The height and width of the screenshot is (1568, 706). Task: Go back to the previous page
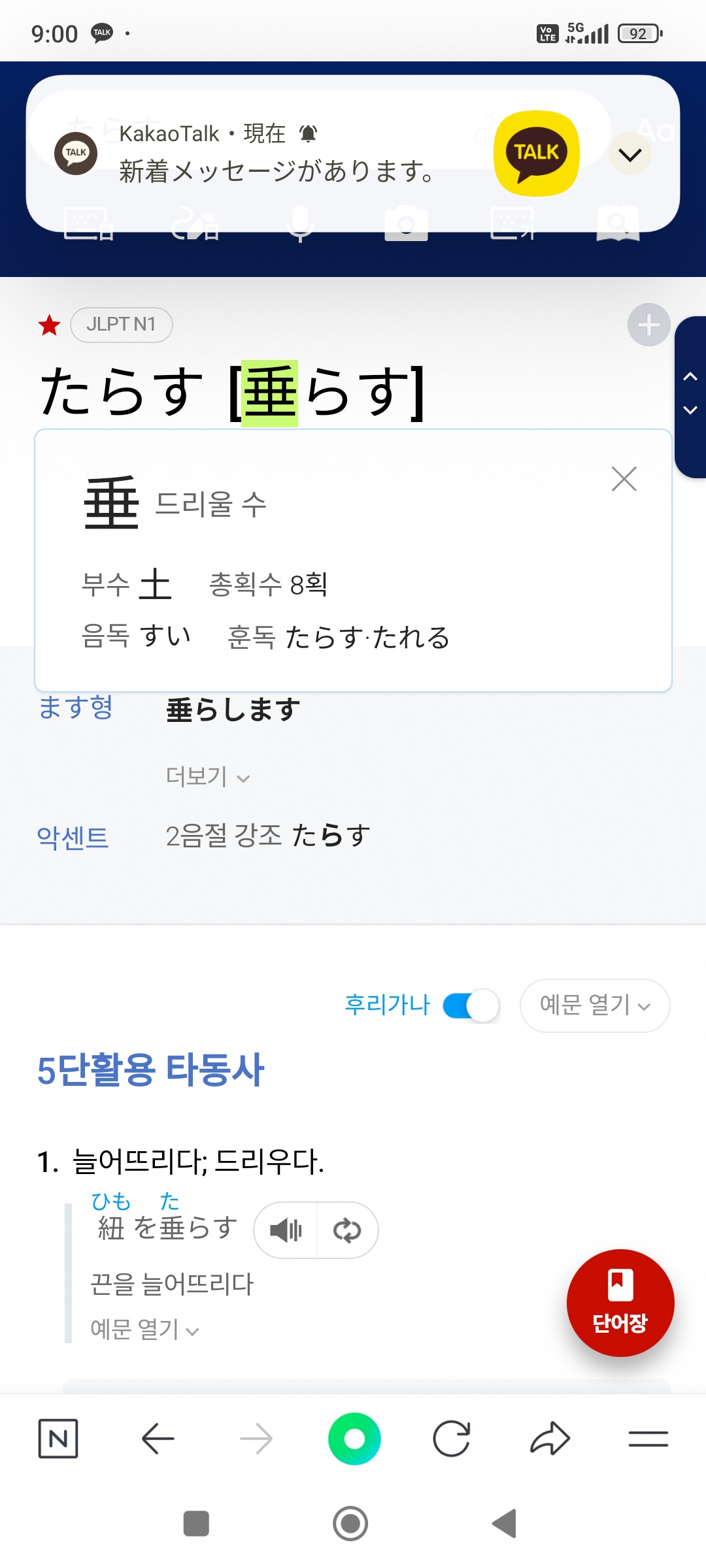click(158, 1439)
